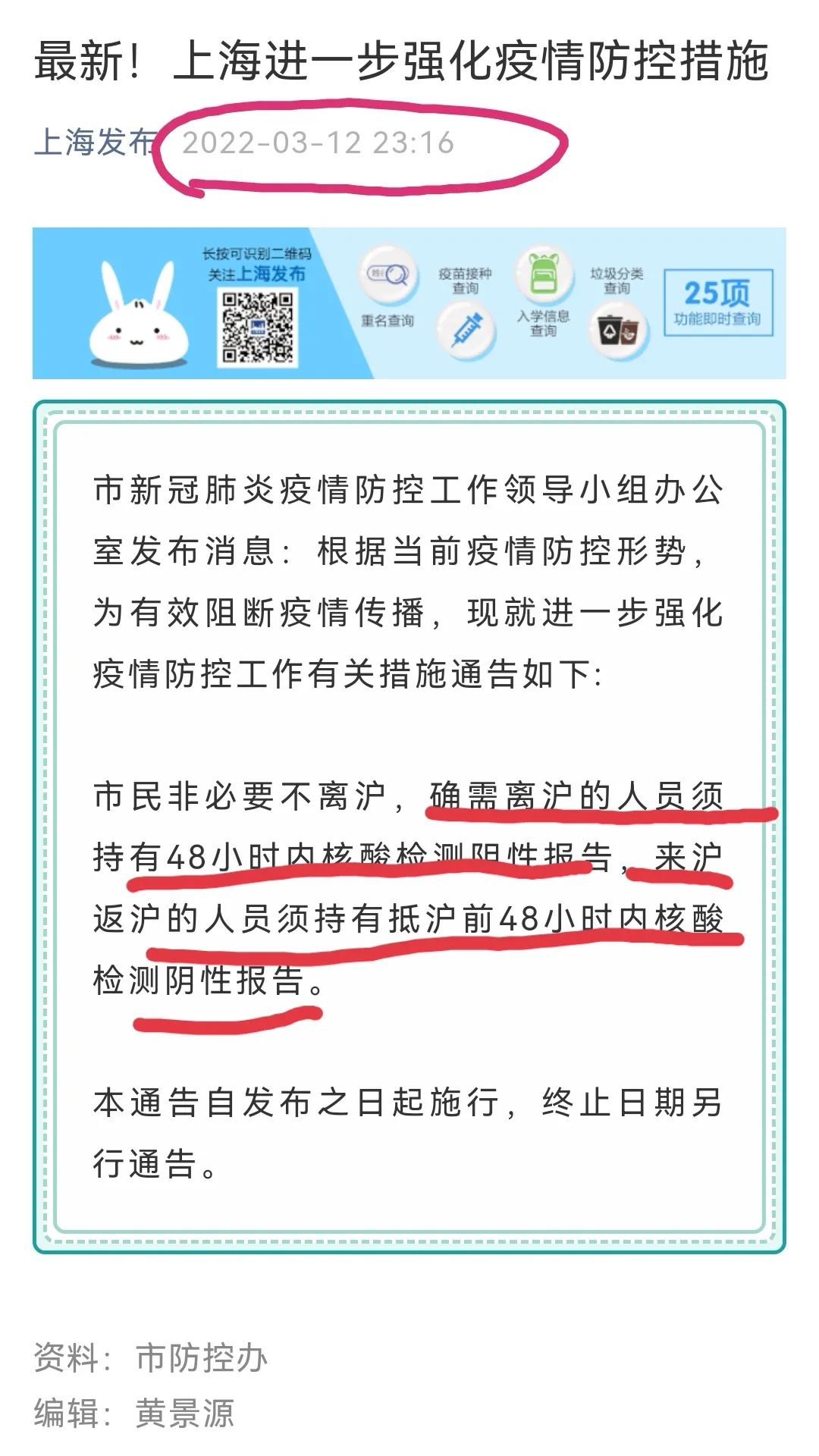Open the 上海发布 account link
Viewport: 819px width, 1456px height.
tap(95, 143)
